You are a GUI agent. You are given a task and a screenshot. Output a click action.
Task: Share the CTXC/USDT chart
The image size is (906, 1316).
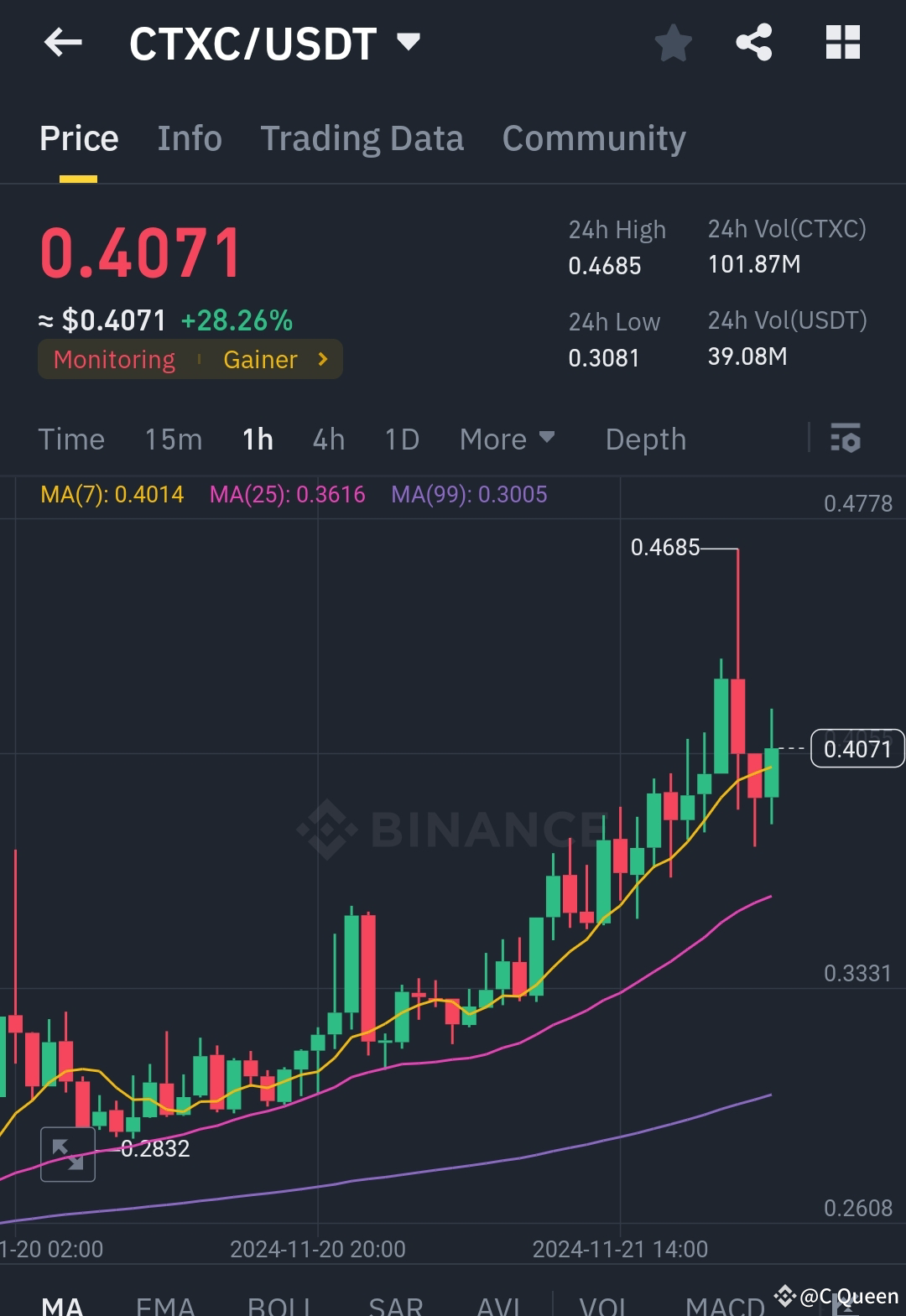click(x=754, y=43)
